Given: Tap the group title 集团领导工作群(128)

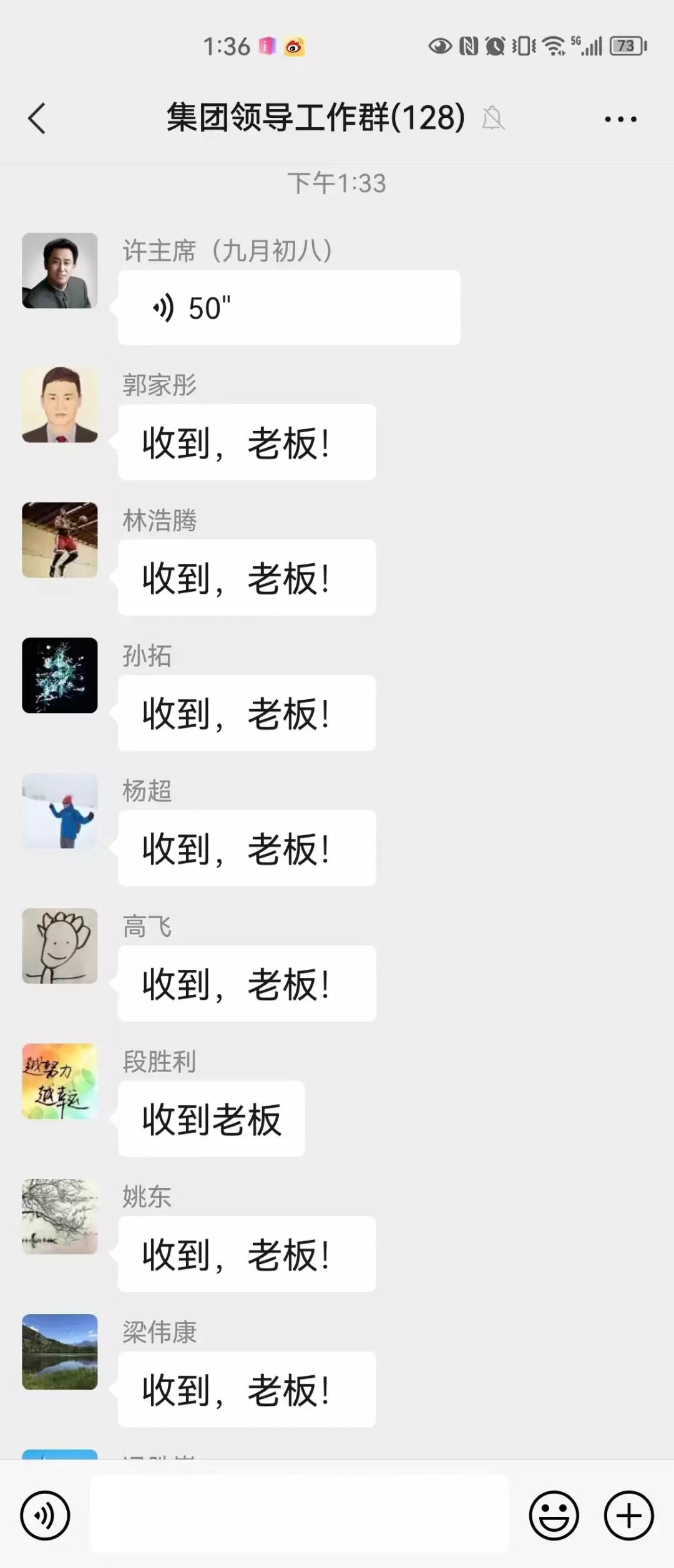Looking at the screenshot, I should click(312, 119).
